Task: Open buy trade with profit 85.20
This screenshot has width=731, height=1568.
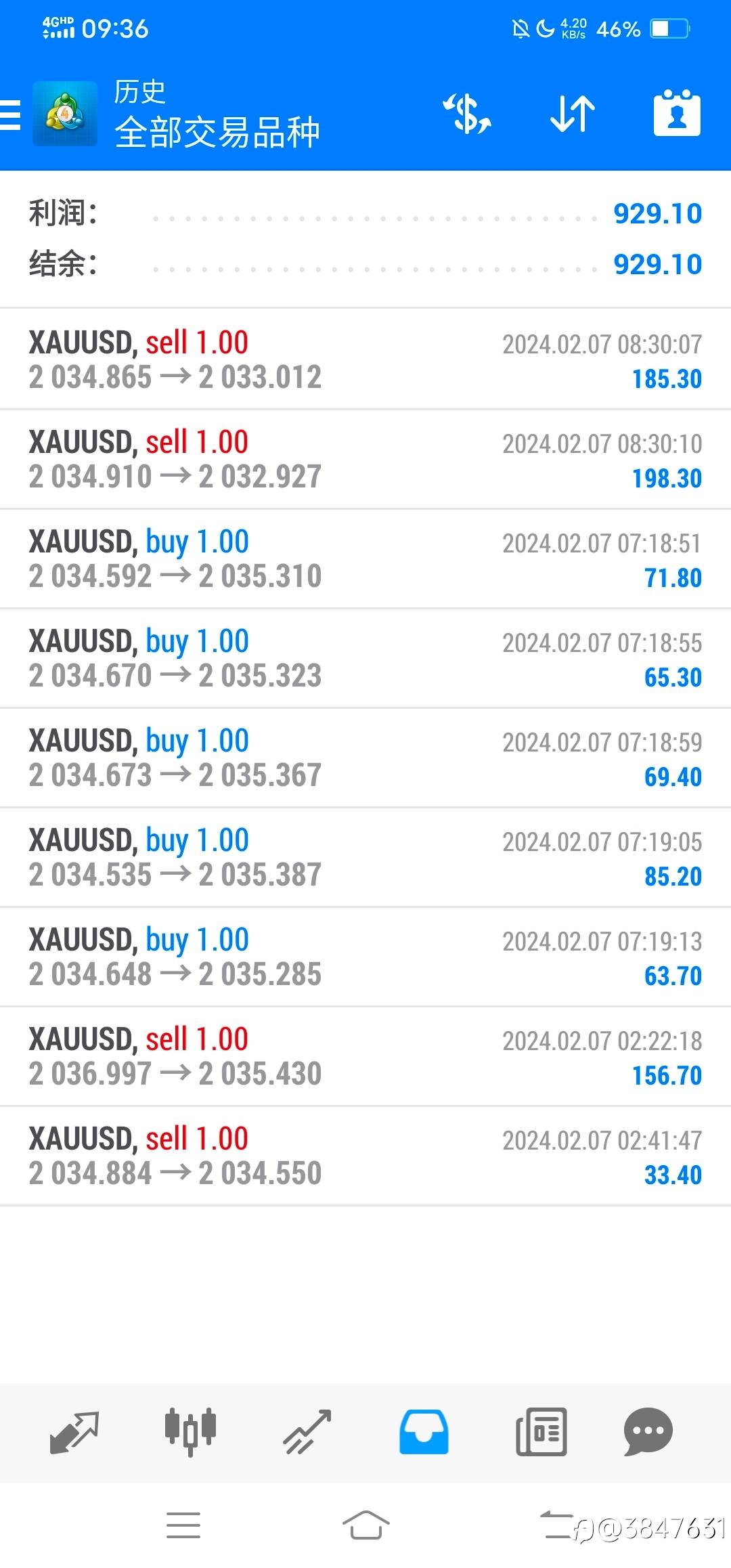Action: tap(365, 857)
